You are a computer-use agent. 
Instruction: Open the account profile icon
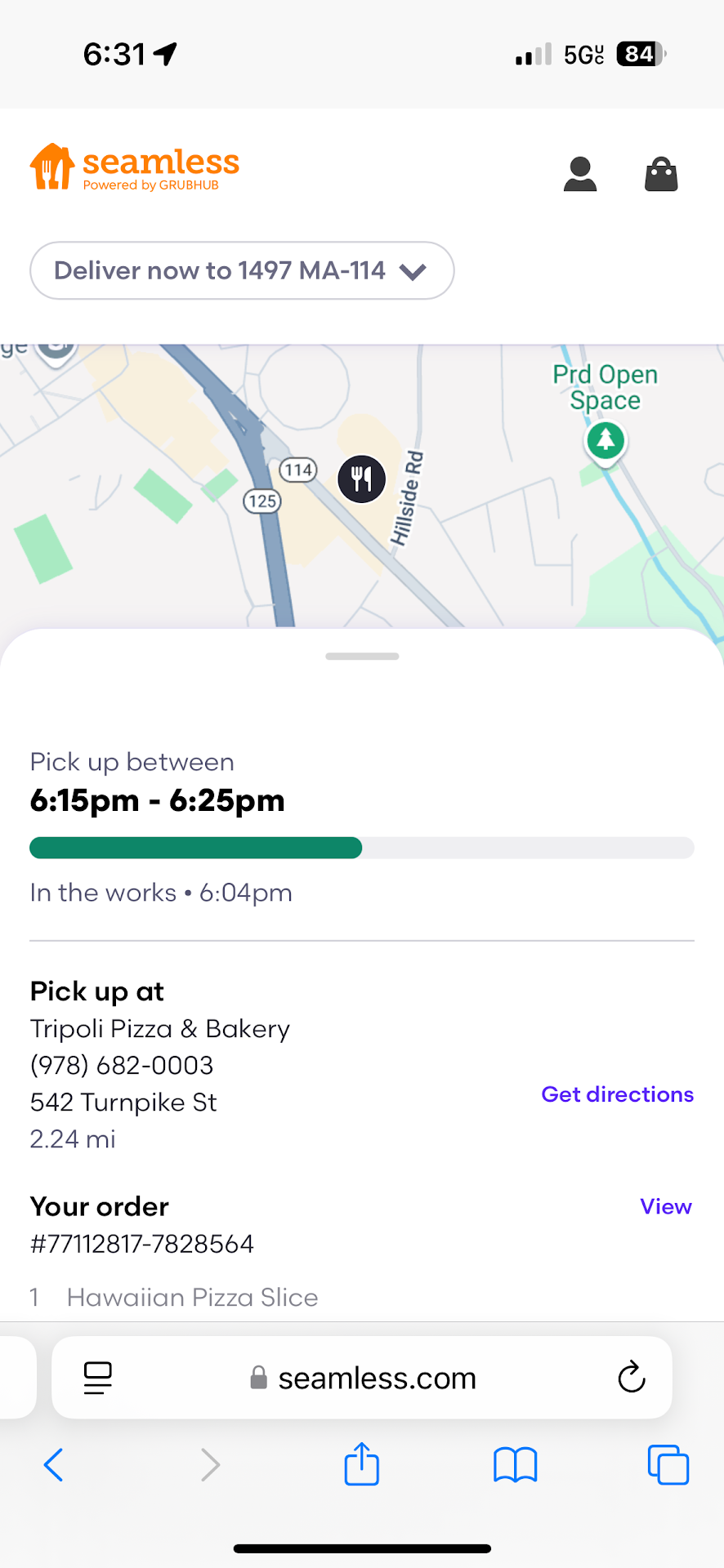[580, 174]
